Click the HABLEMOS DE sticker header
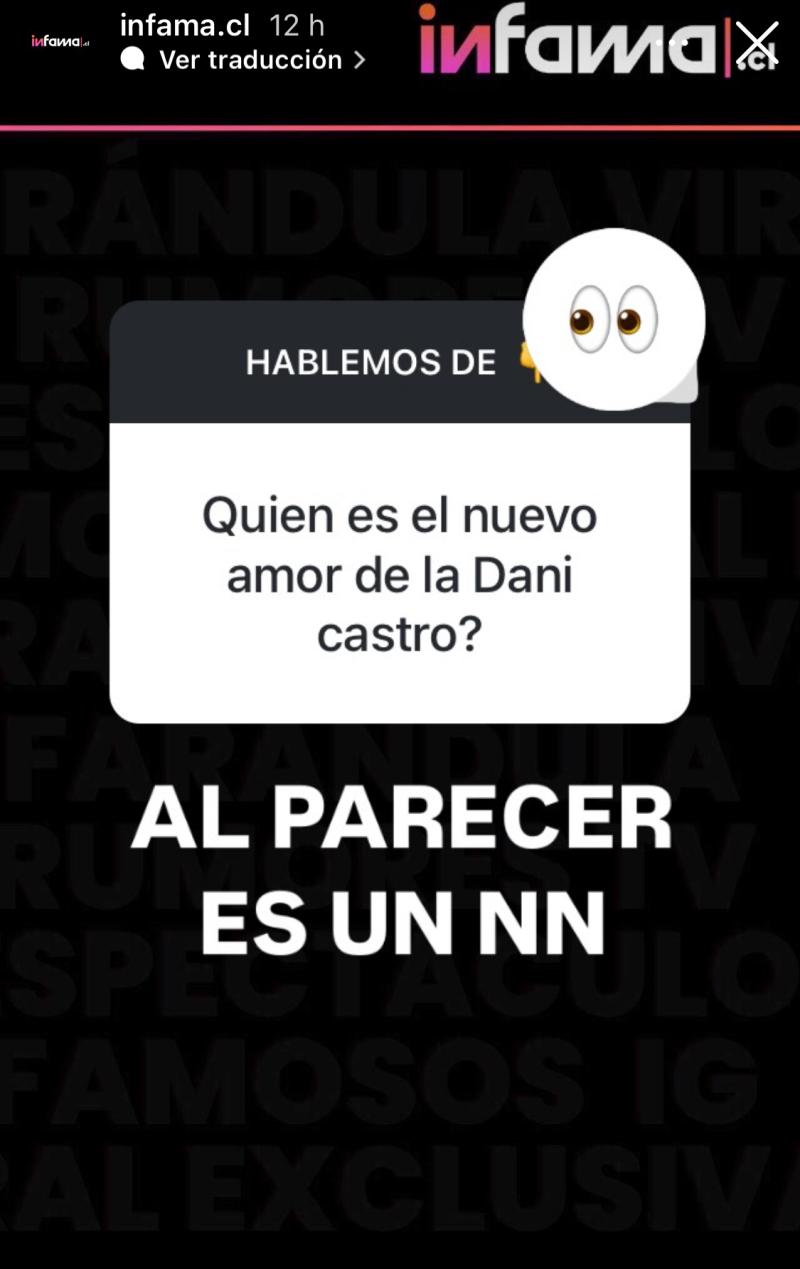Screen dimensions: 800x1269 370,362
